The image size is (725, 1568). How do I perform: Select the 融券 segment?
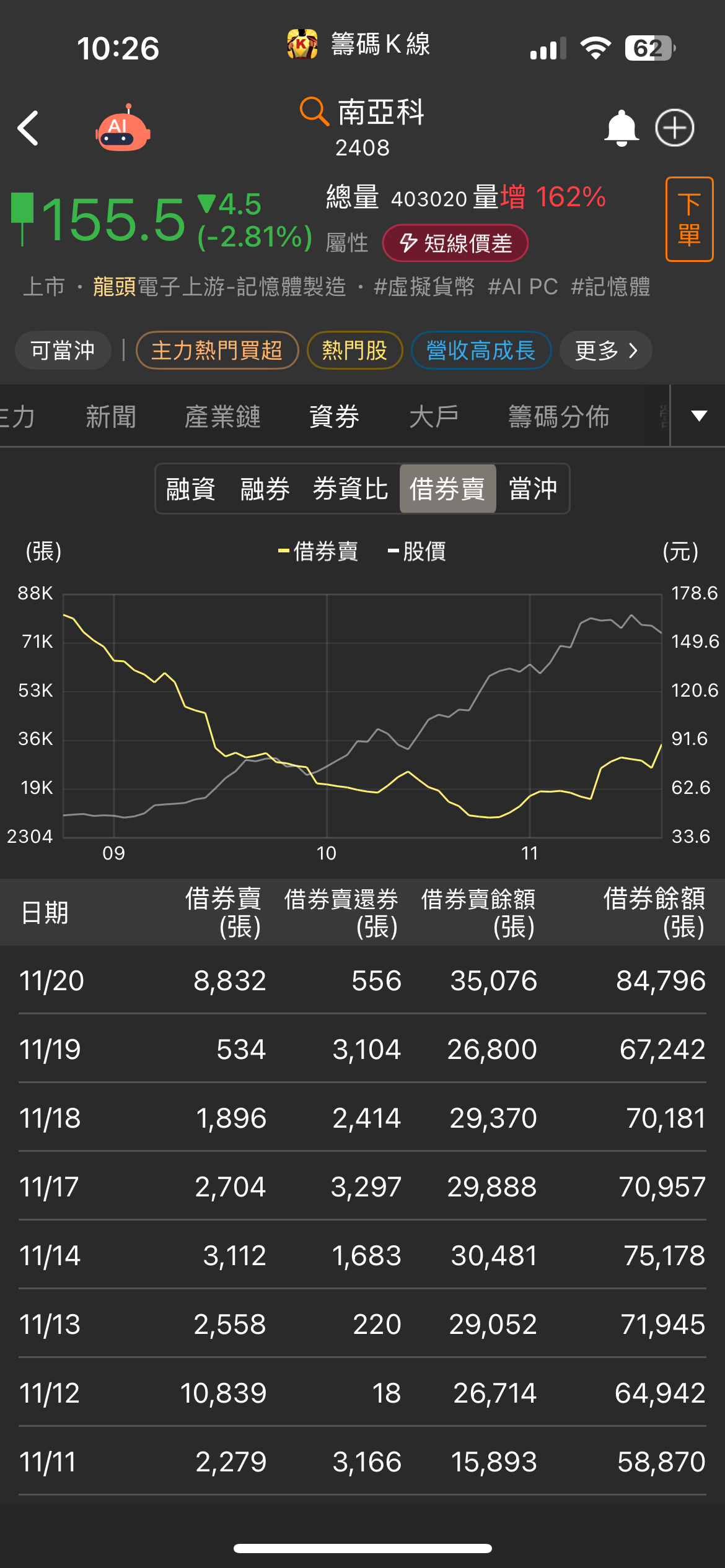(265, 489)
